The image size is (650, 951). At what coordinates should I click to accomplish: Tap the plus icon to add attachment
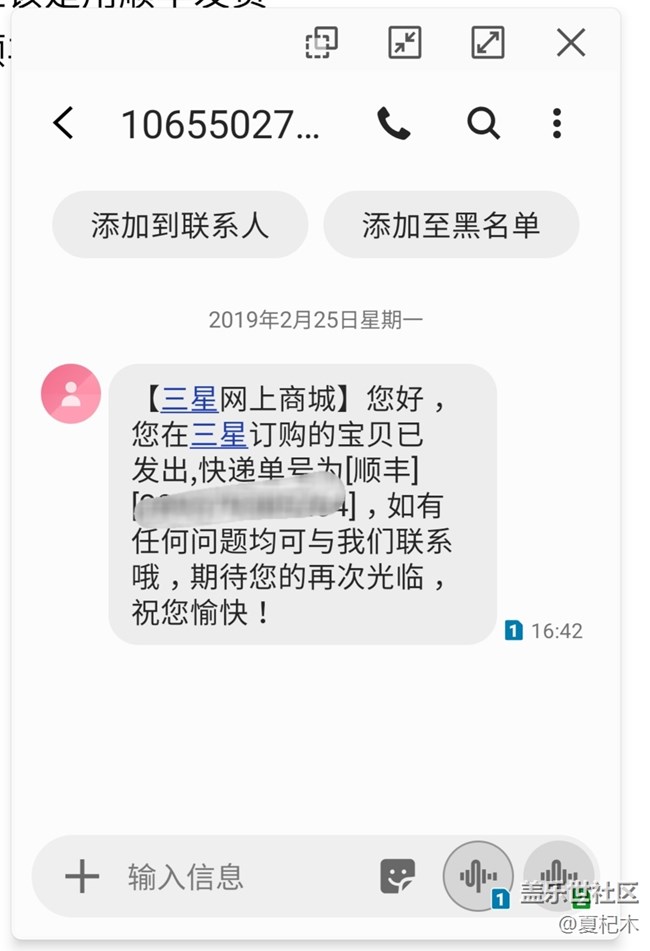tap(82, 877)
